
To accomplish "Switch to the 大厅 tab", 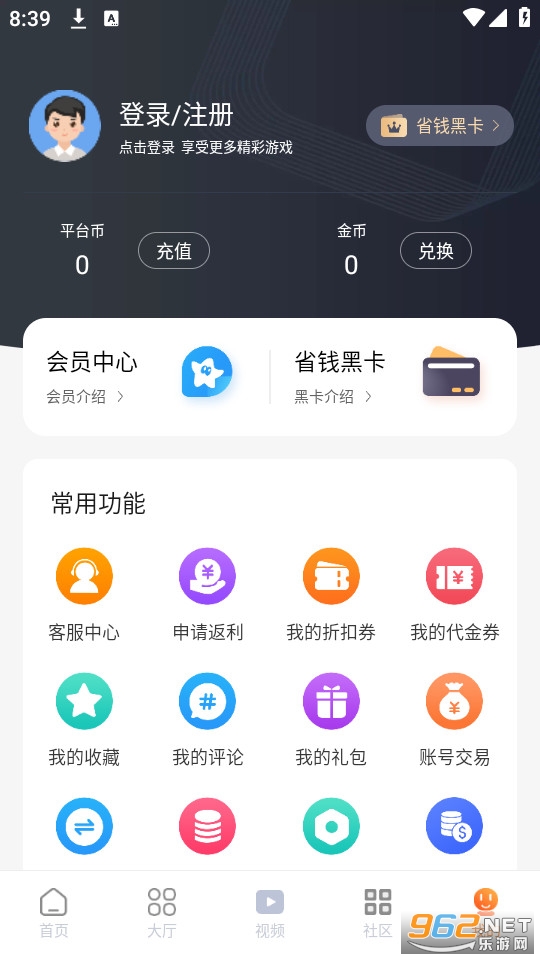I will coord(162,913).
